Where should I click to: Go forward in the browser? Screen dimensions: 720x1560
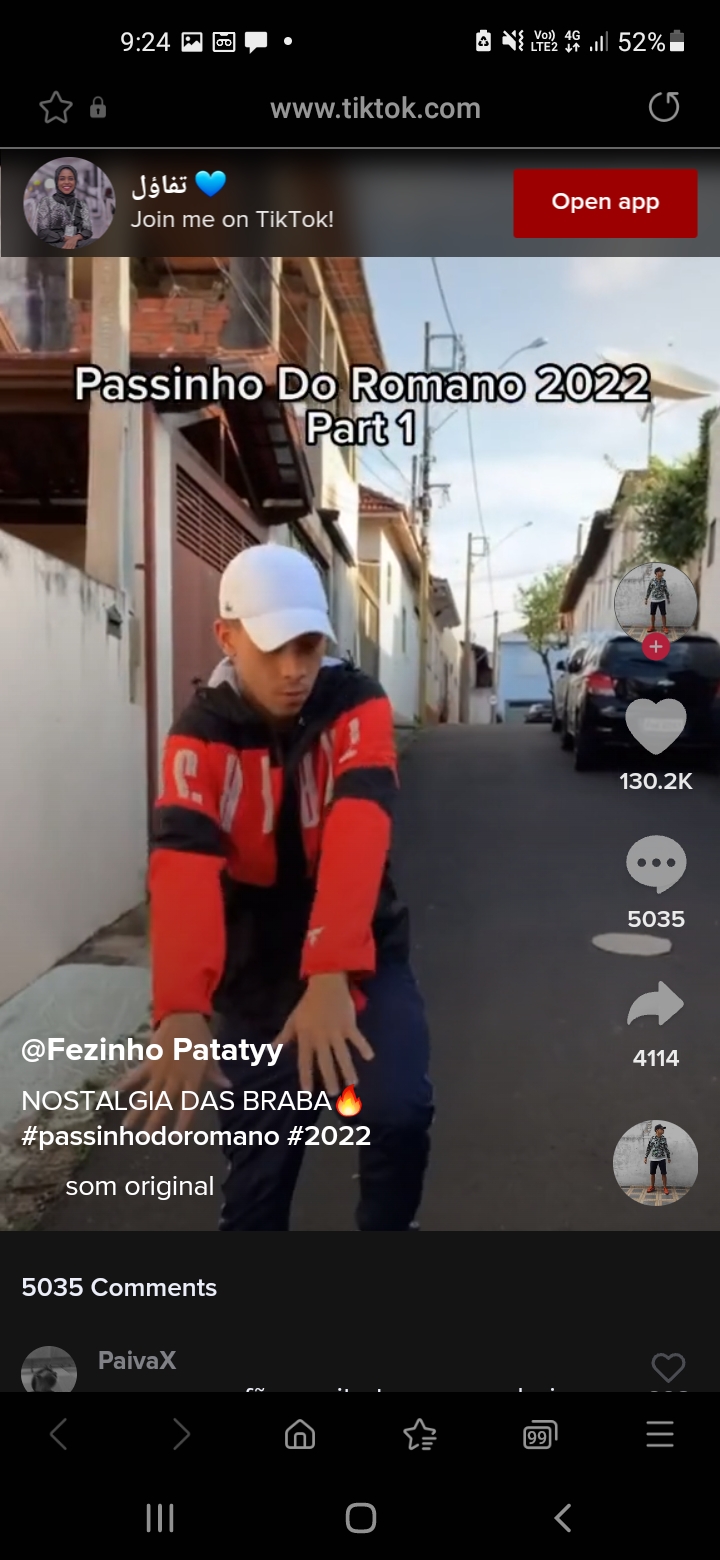click(181, 1436)
